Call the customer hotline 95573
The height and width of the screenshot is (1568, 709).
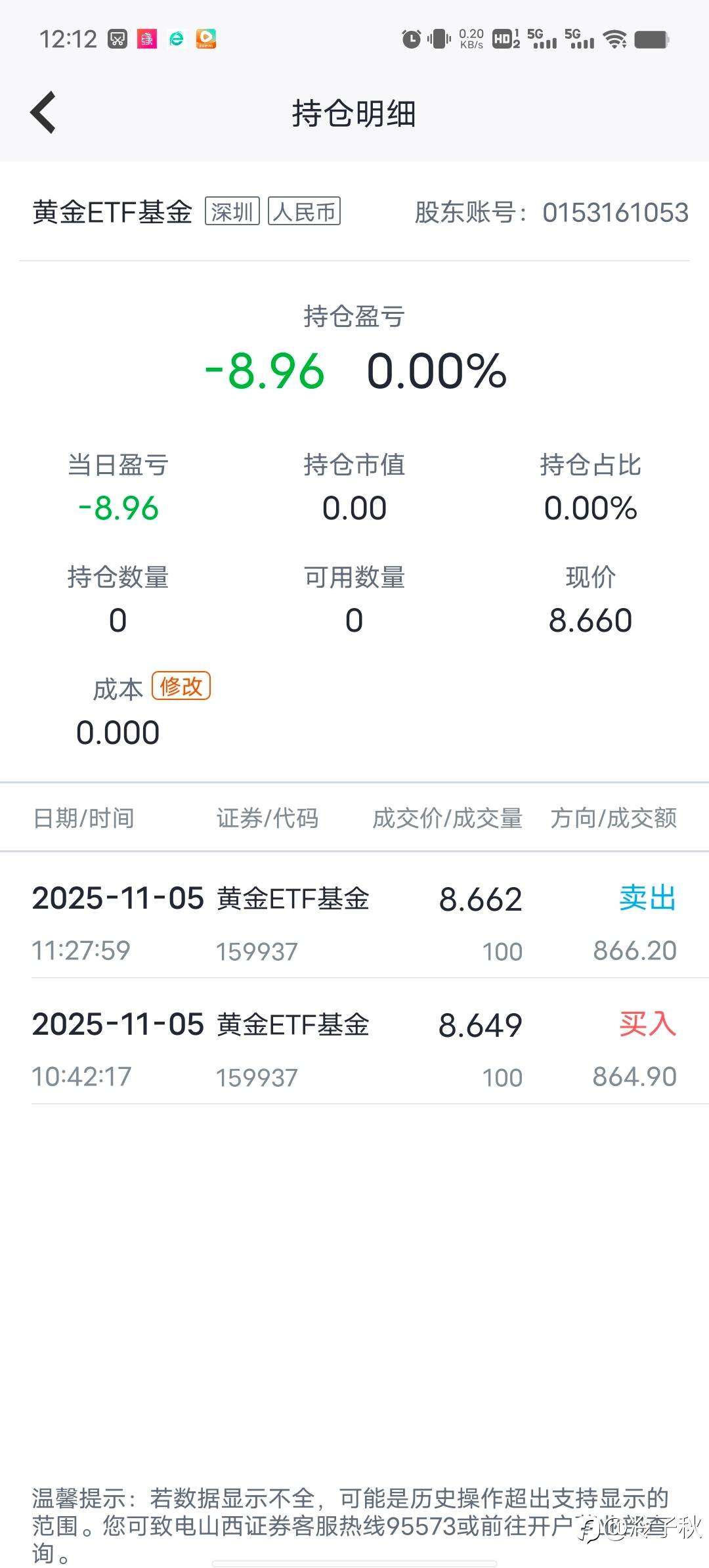(423, 1522)
